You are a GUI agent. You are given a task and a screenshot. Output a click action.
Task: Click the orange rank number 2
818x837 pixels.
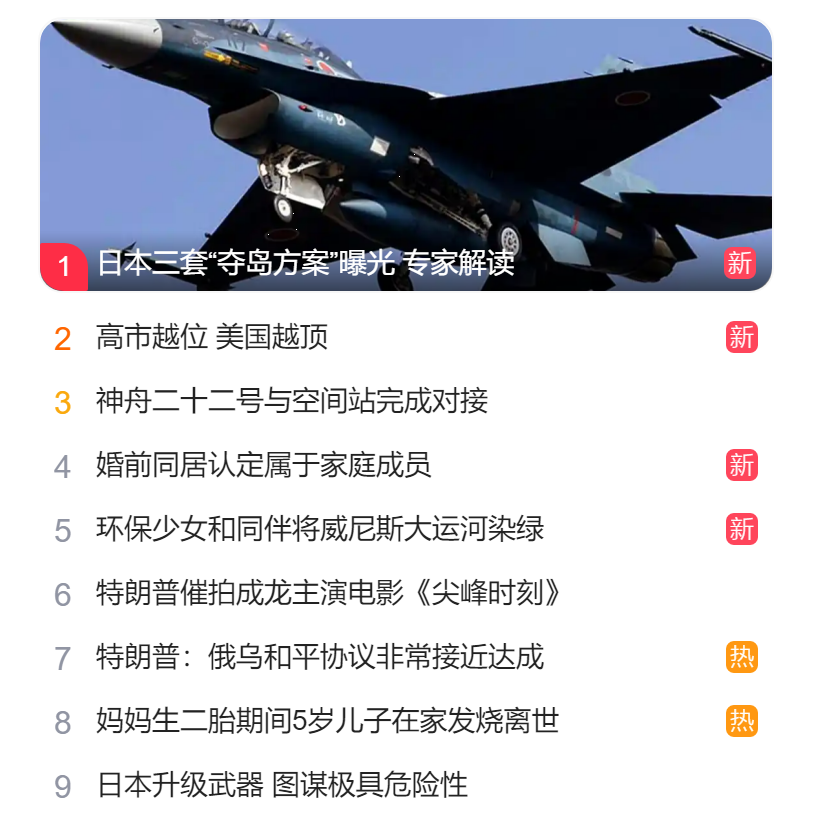click(62, 338)
